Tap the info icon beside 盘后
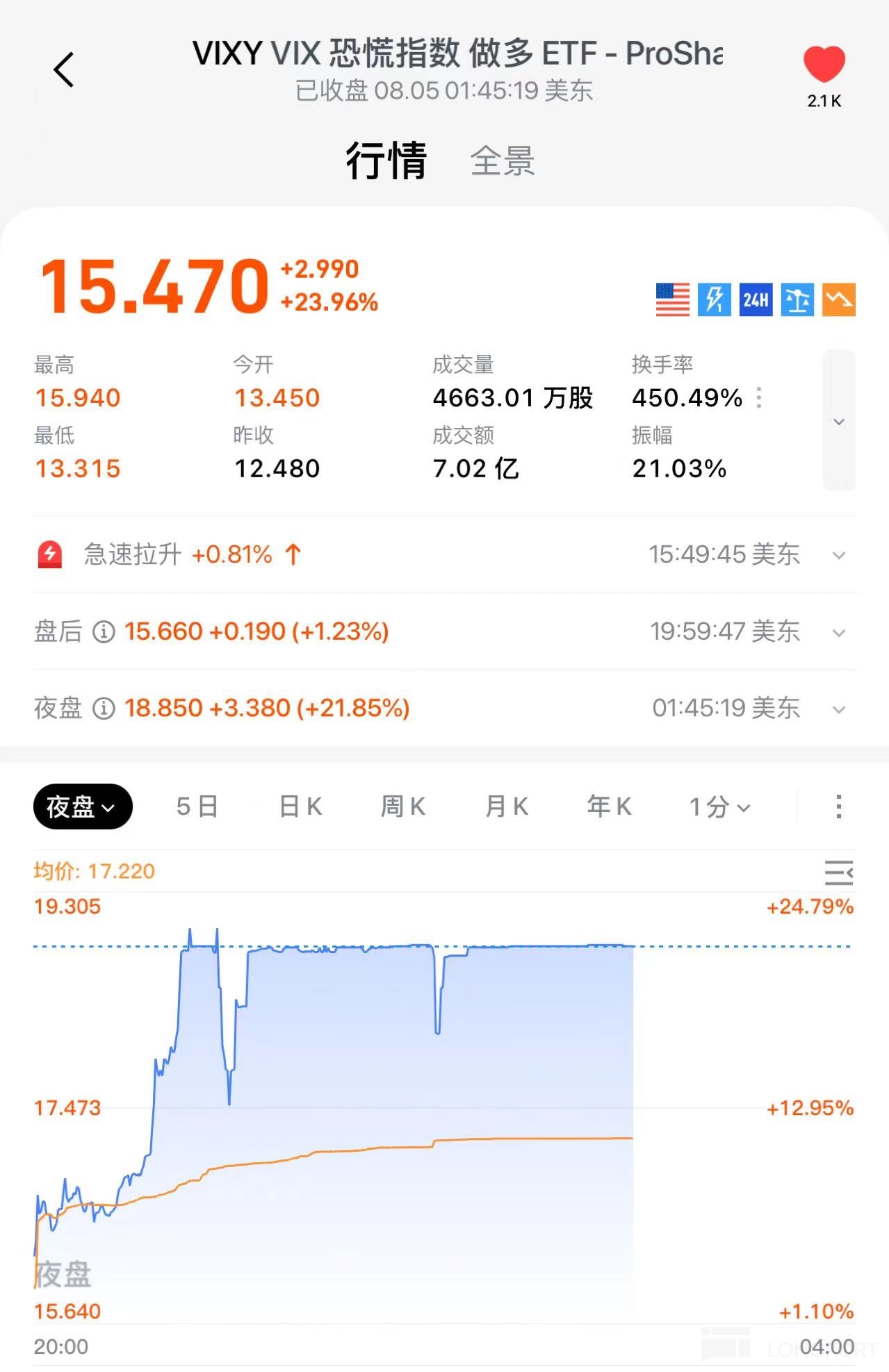The height and width of the screenshot is (1372, 889). click(104, 631)
